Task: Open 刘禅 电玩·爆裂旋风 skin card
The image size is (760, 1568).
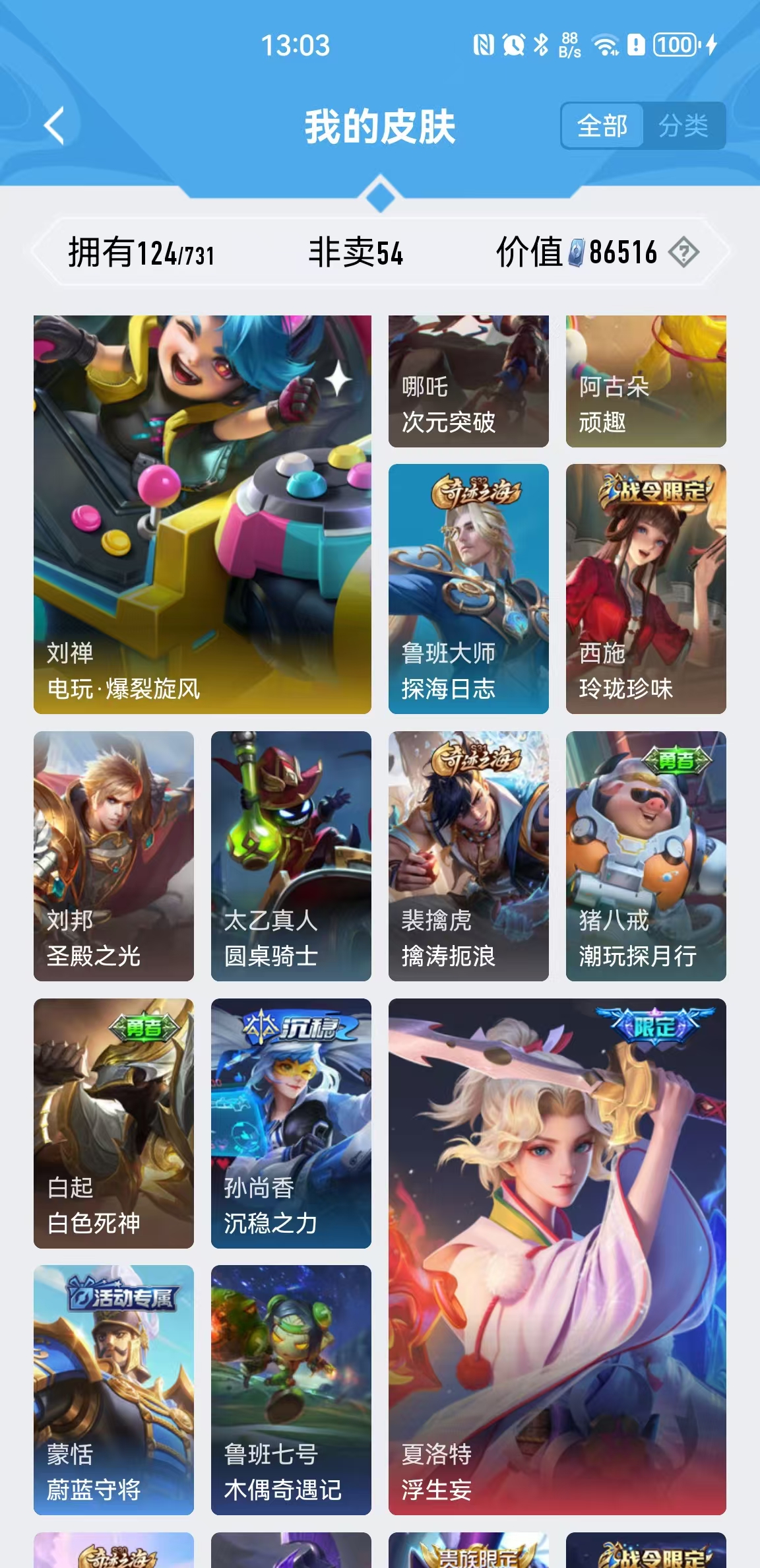Action: pos(202,513)
